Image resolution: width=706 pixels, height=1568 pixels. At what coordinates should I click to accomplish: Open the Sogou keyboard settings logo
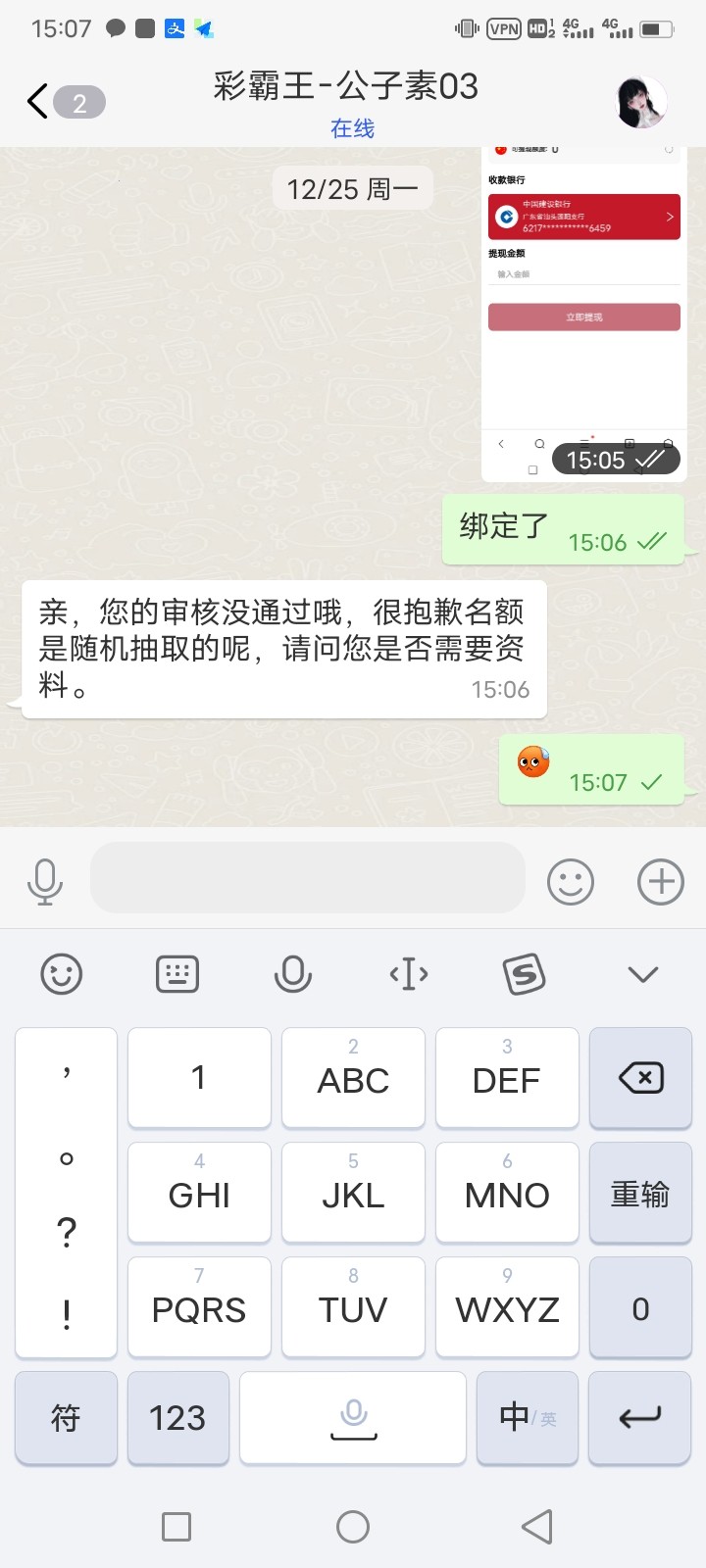[525, 974]
